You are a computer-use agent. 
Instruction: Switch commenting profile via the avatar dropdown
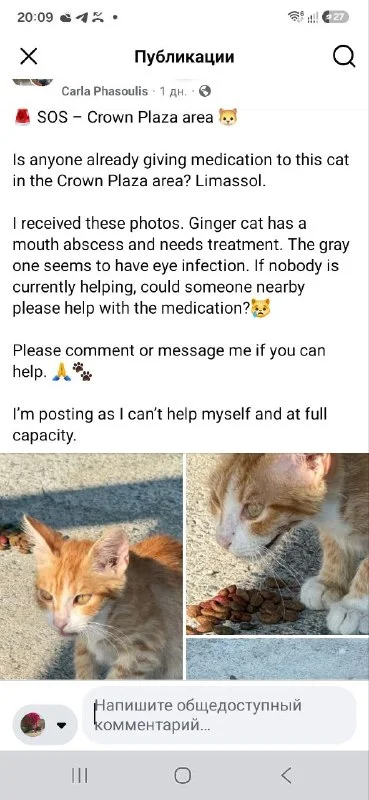click(x=44, y=725)
